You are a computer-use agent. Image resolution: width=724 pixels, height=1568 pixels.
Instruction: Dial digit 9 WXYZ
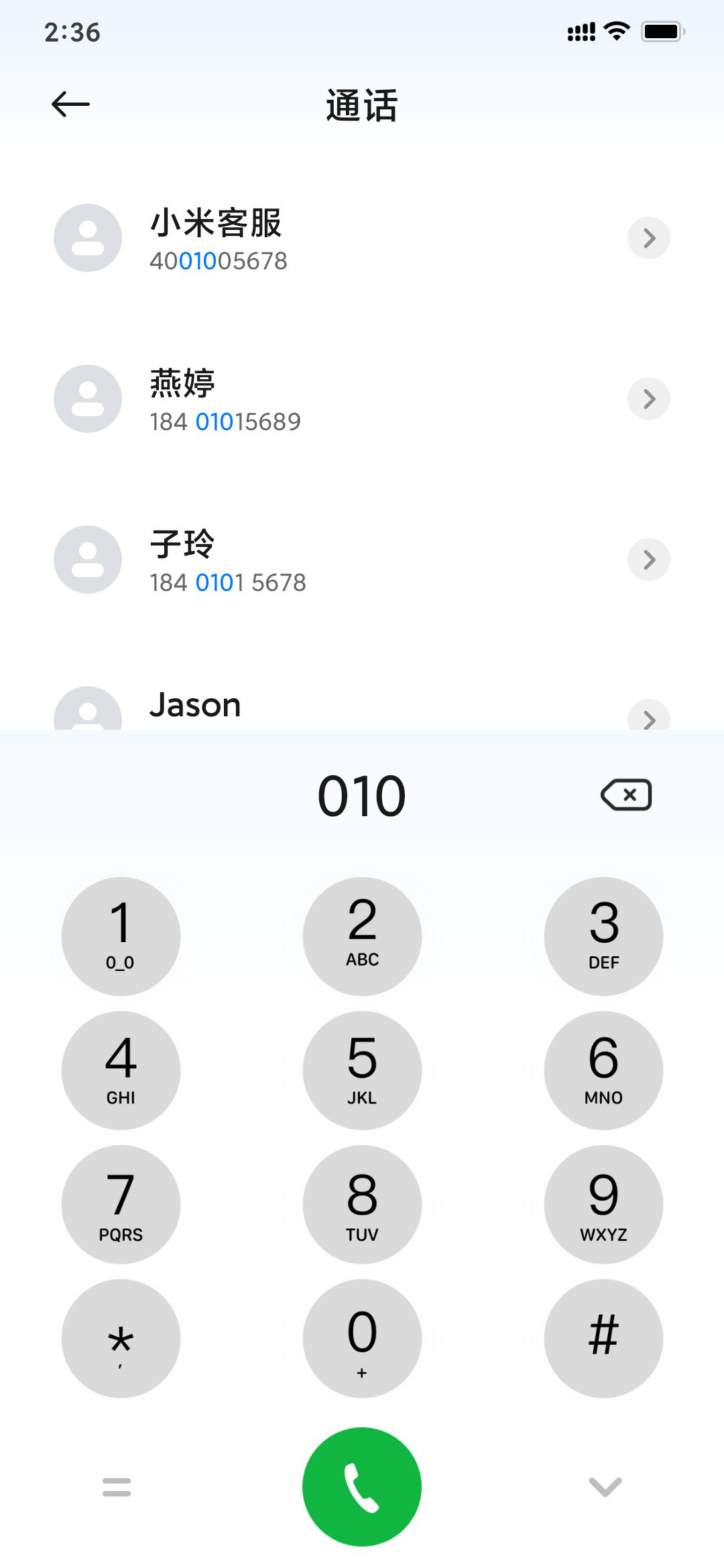603,1204
